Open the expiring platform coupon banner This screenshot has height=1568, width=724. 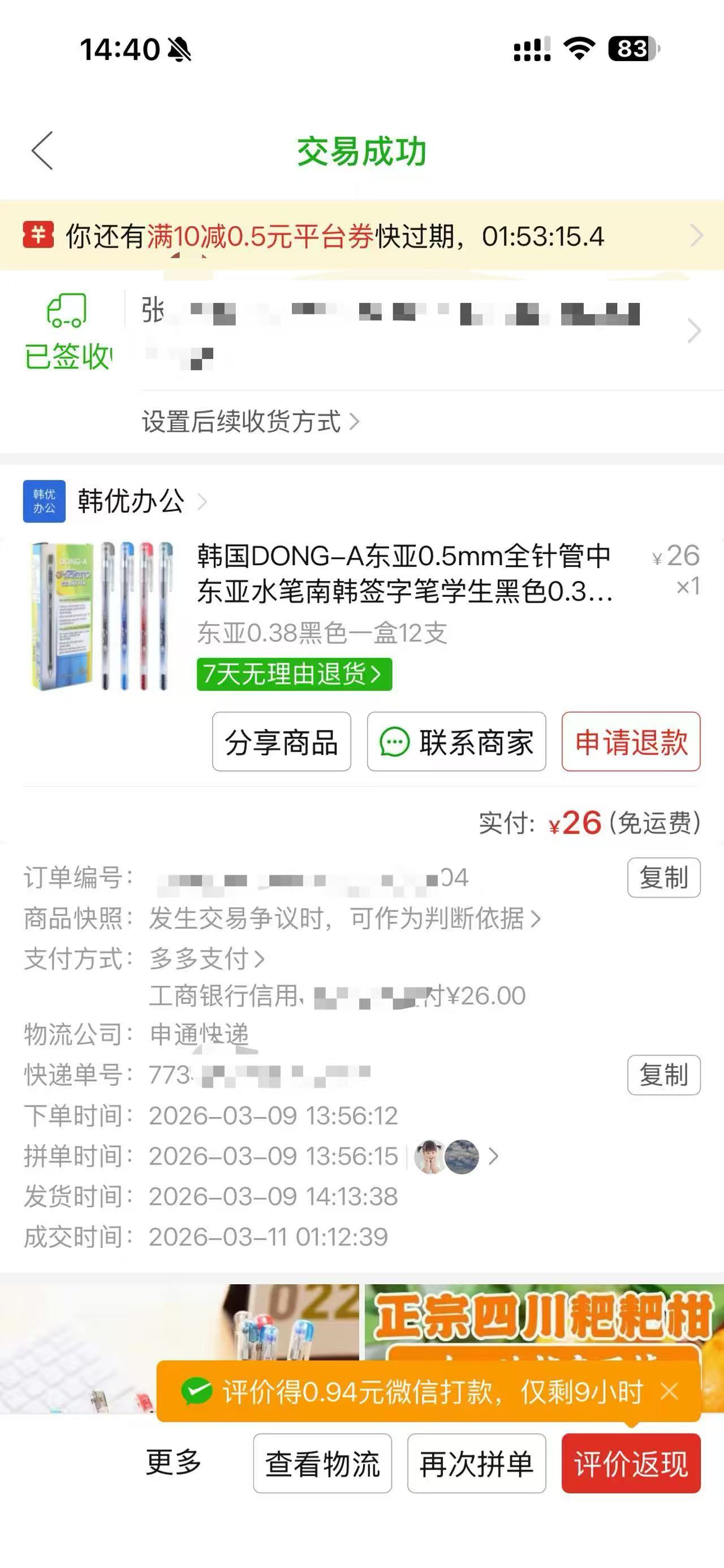pos(361,236)
